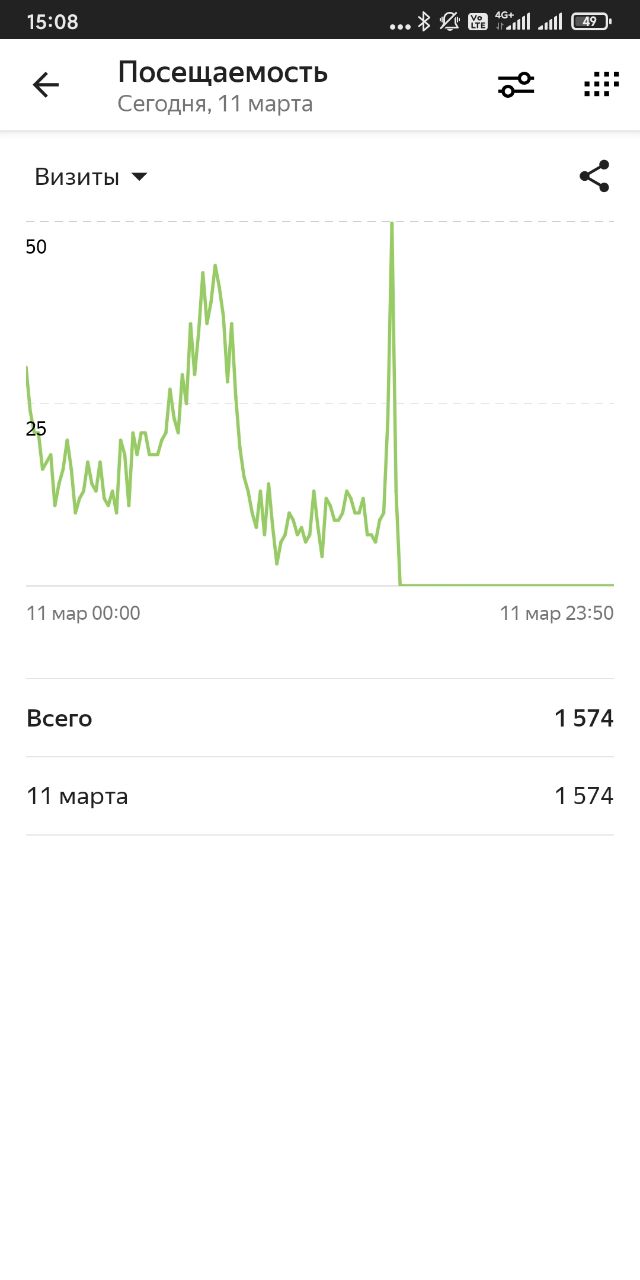Viewport: 640px width, 1280px height.
Task: Go back using the arrow icon
Action: [46, 85]
